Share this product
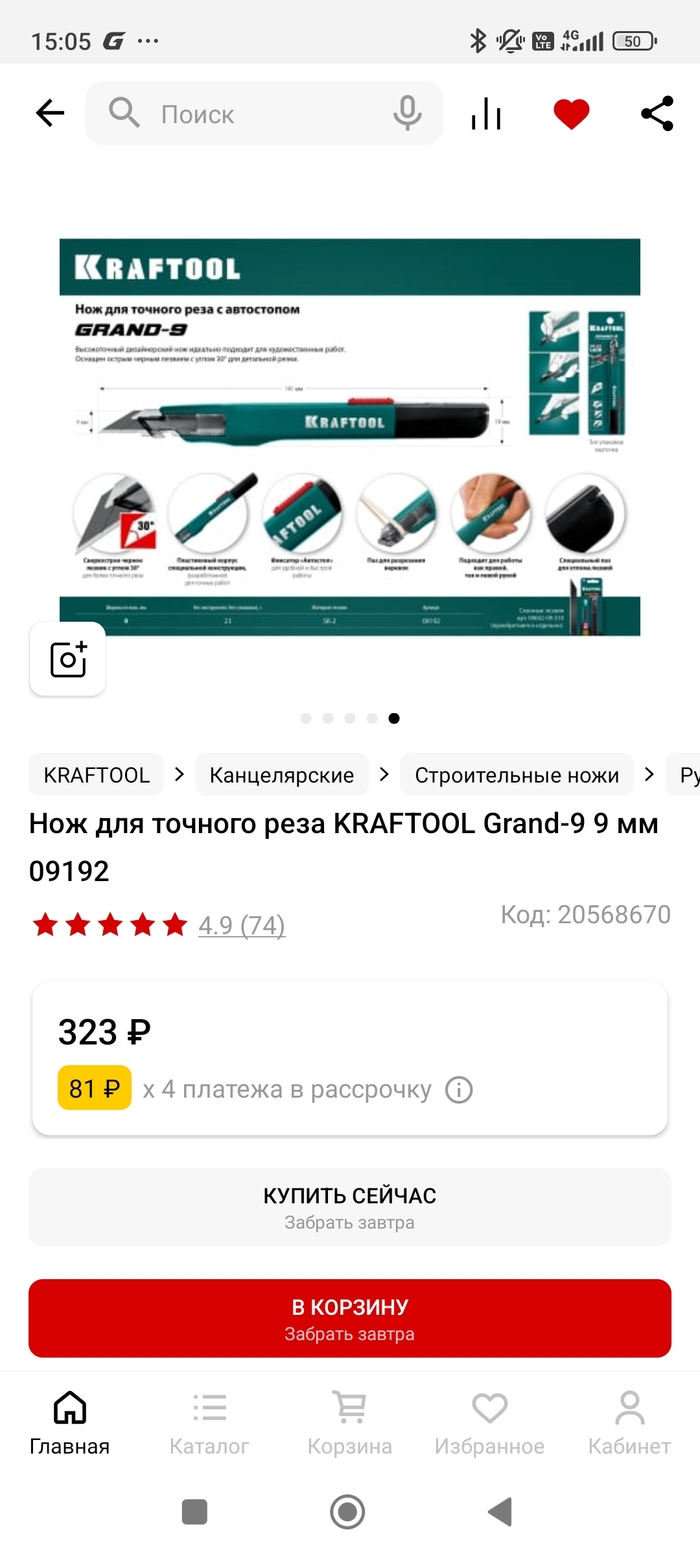Screen dimensions: 700x1556 [x=657, y=114]
